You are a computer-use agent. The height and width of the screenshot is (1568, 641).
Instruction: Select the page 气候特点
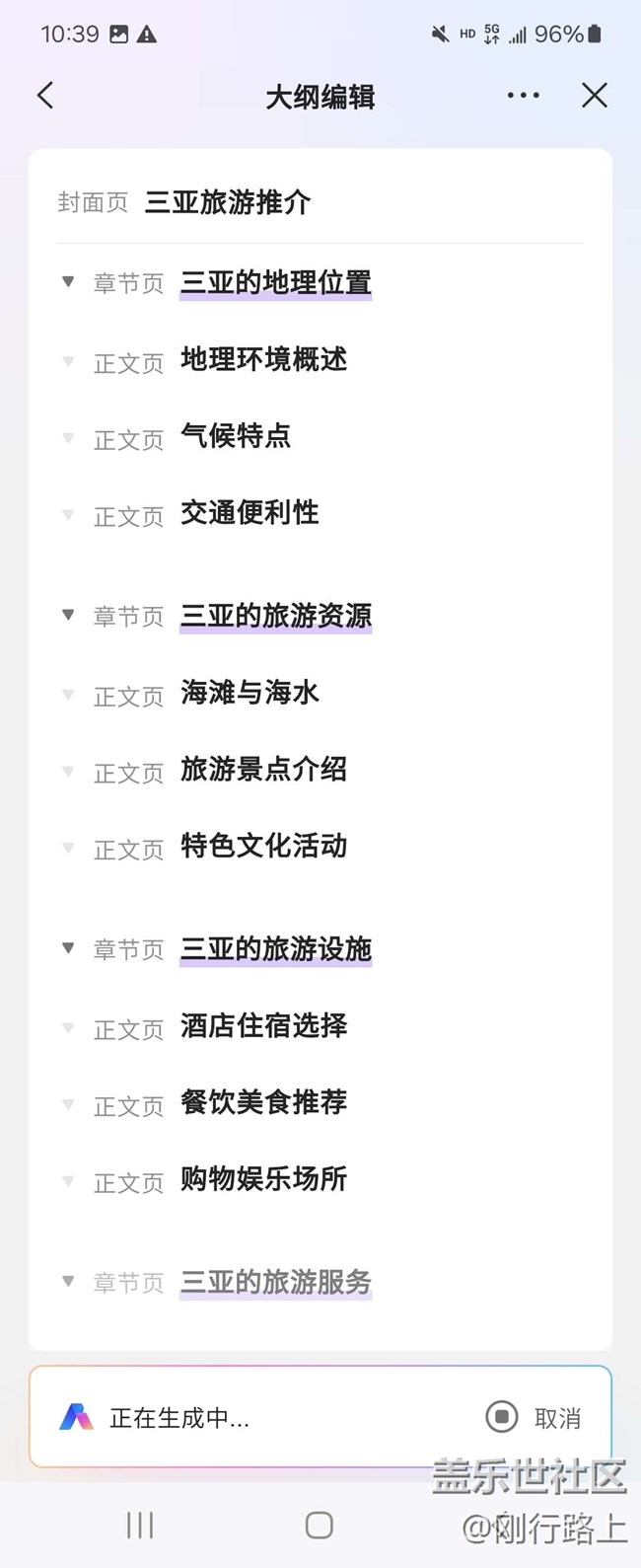pos(236,436)
